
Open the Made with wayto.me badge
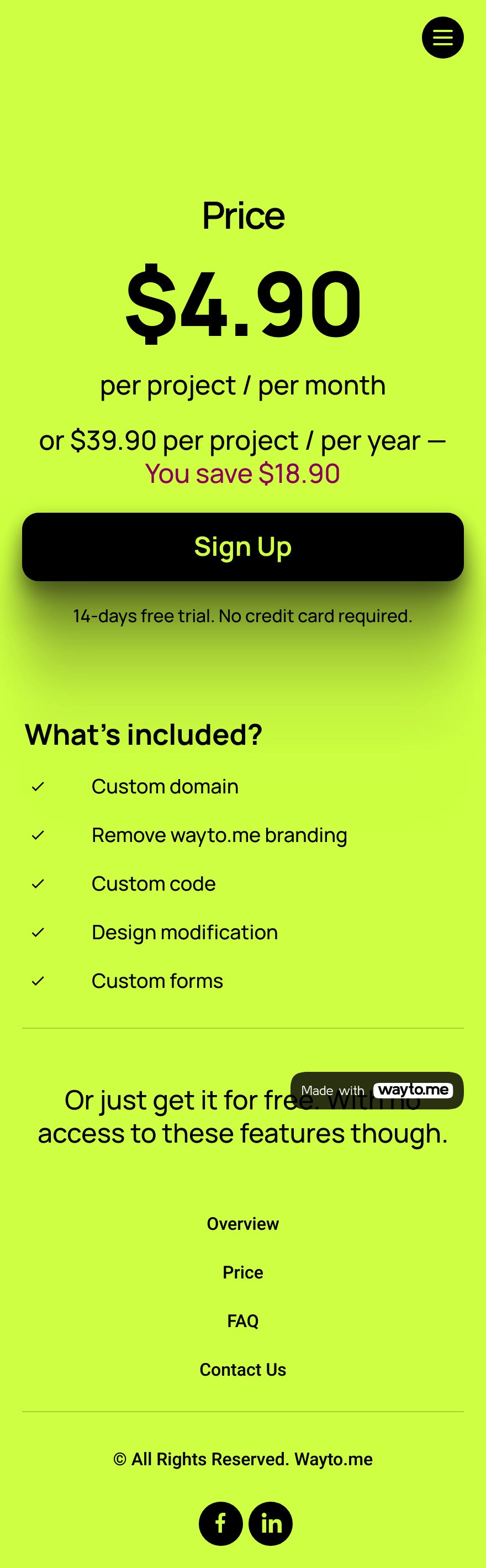[377, 1090]
